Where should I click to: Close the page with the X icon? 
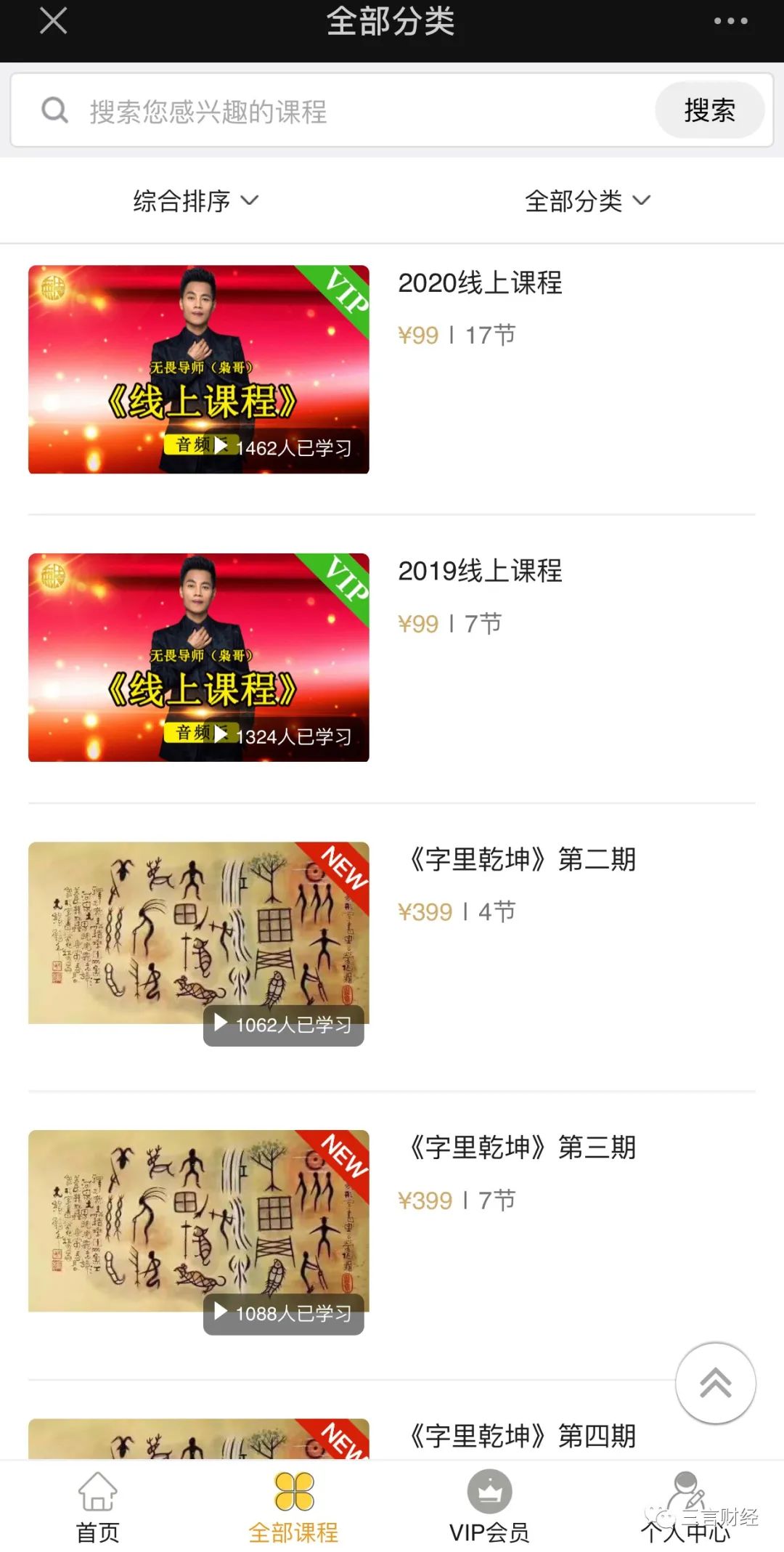(53, 21)
